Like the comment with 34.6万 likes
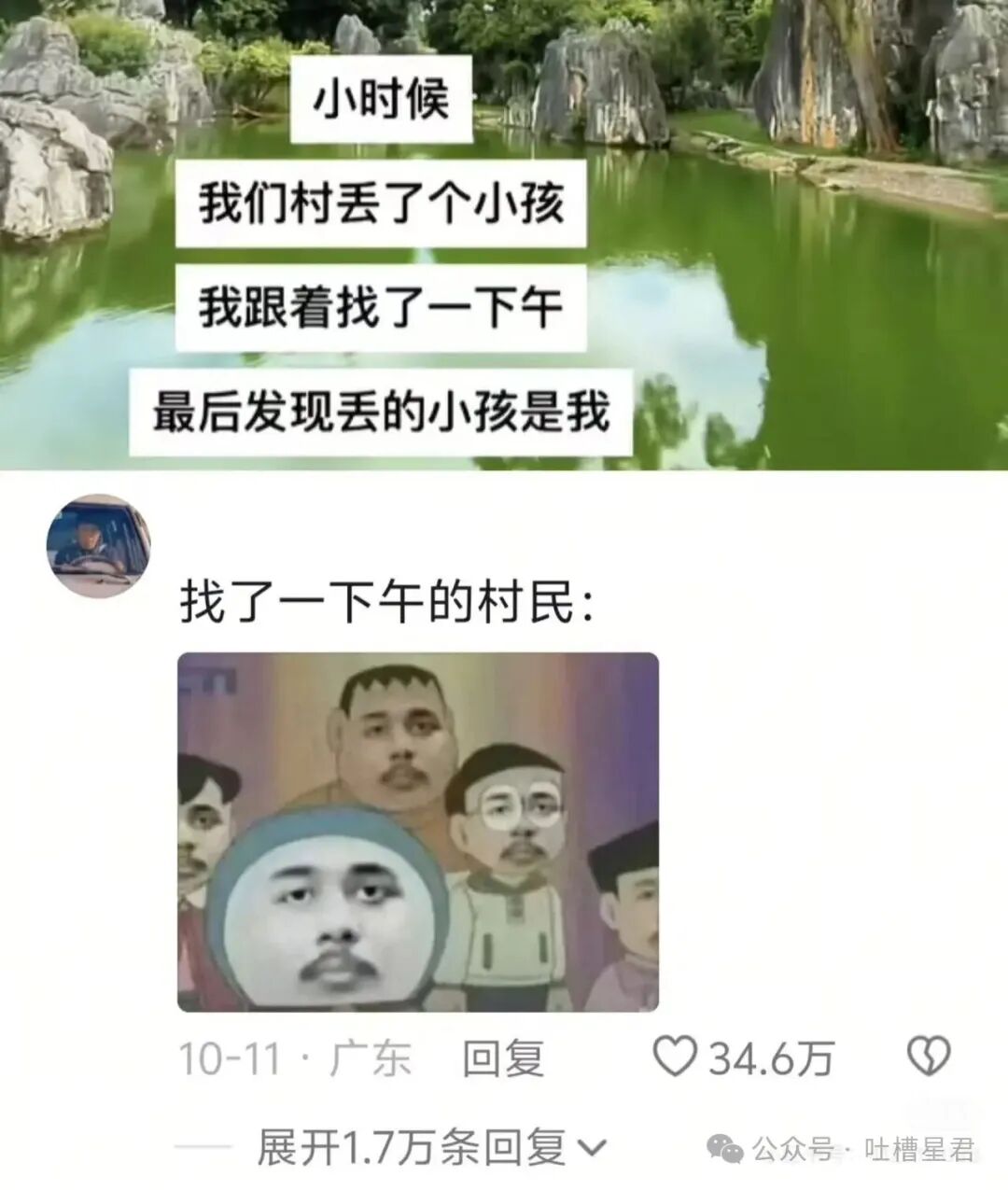1008x1190 pixels. (675, 1057)
